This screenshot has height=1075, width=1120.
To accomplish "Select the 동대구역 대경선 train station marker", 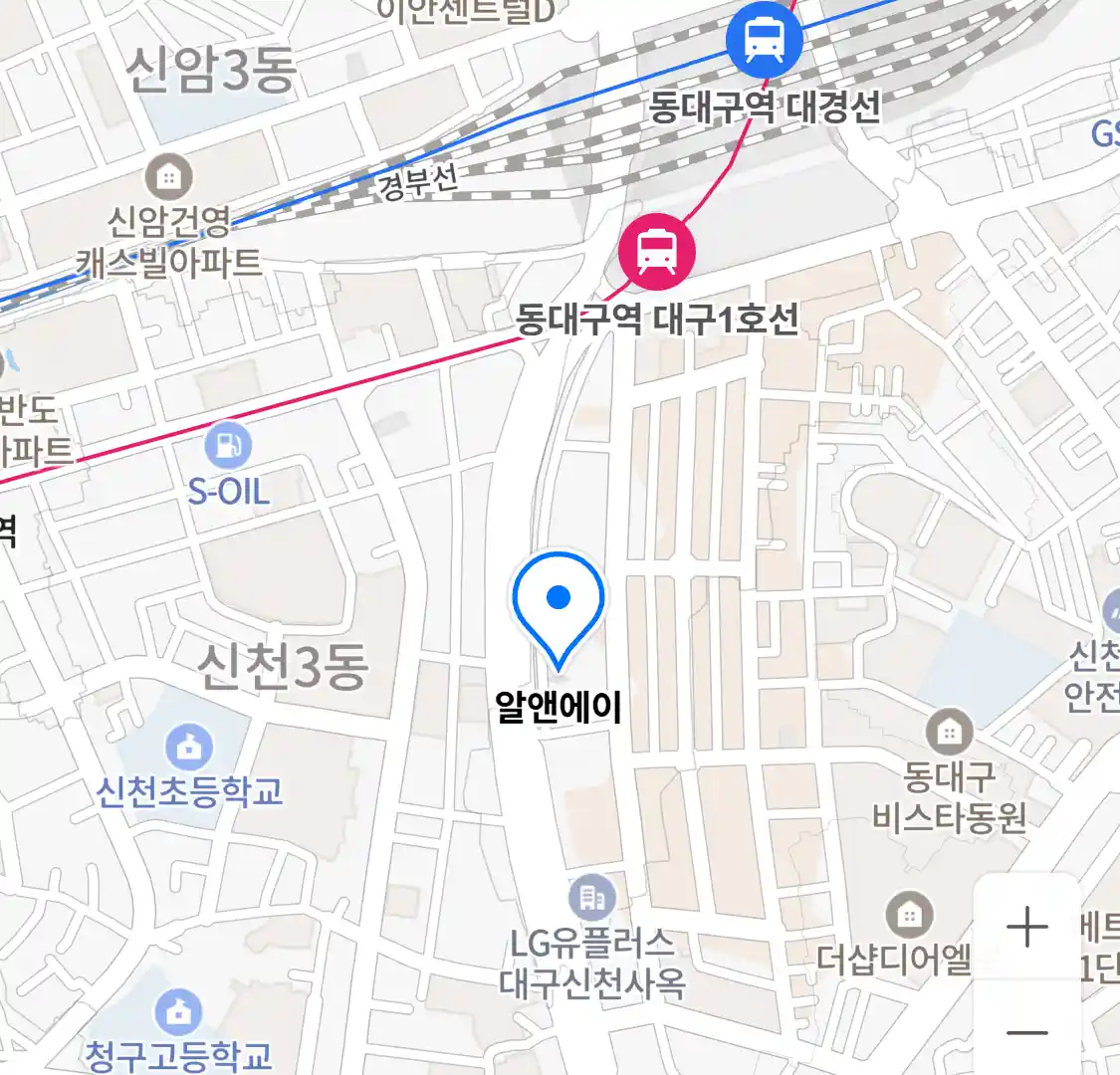I will pos(763,39).
